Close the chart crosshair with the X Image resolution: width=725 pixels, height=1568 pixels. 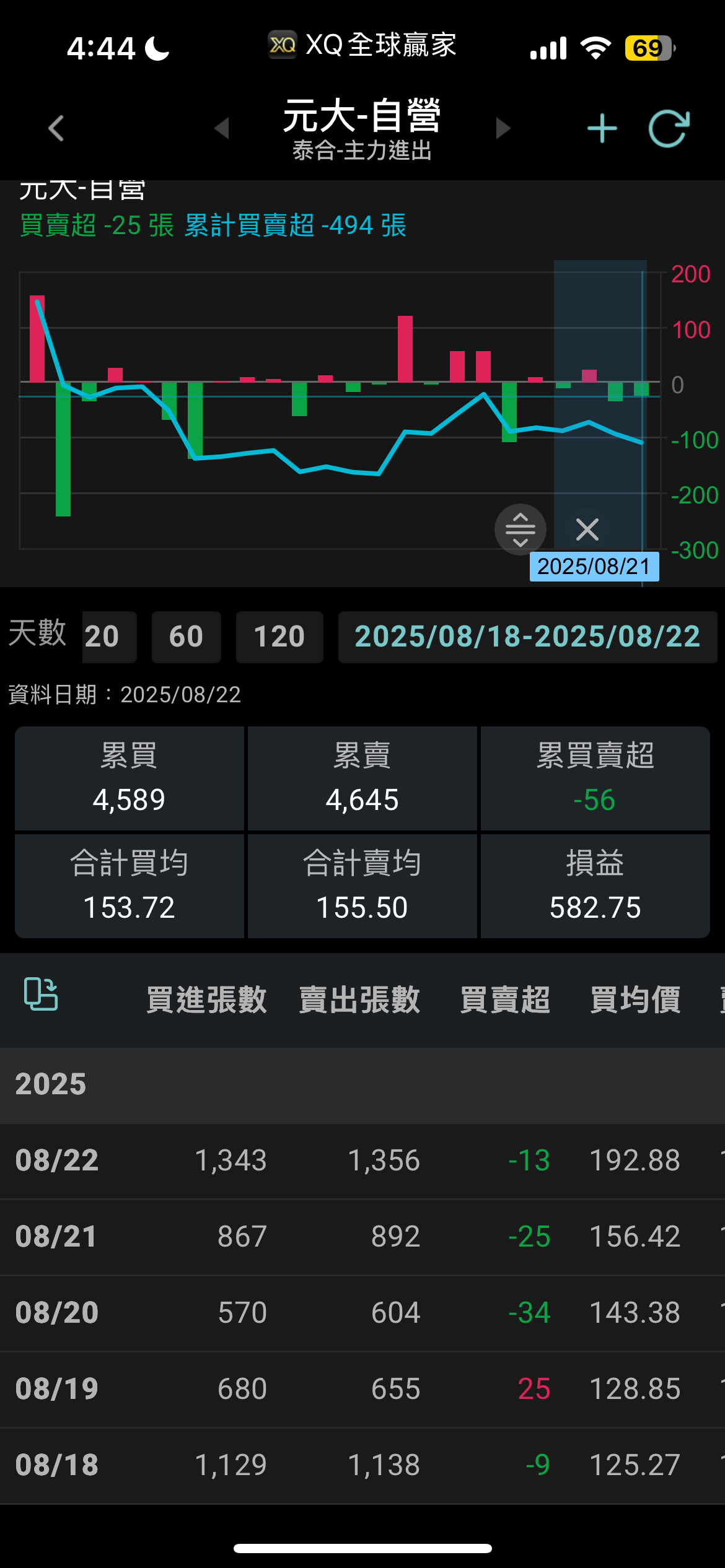tap(587, 529)
